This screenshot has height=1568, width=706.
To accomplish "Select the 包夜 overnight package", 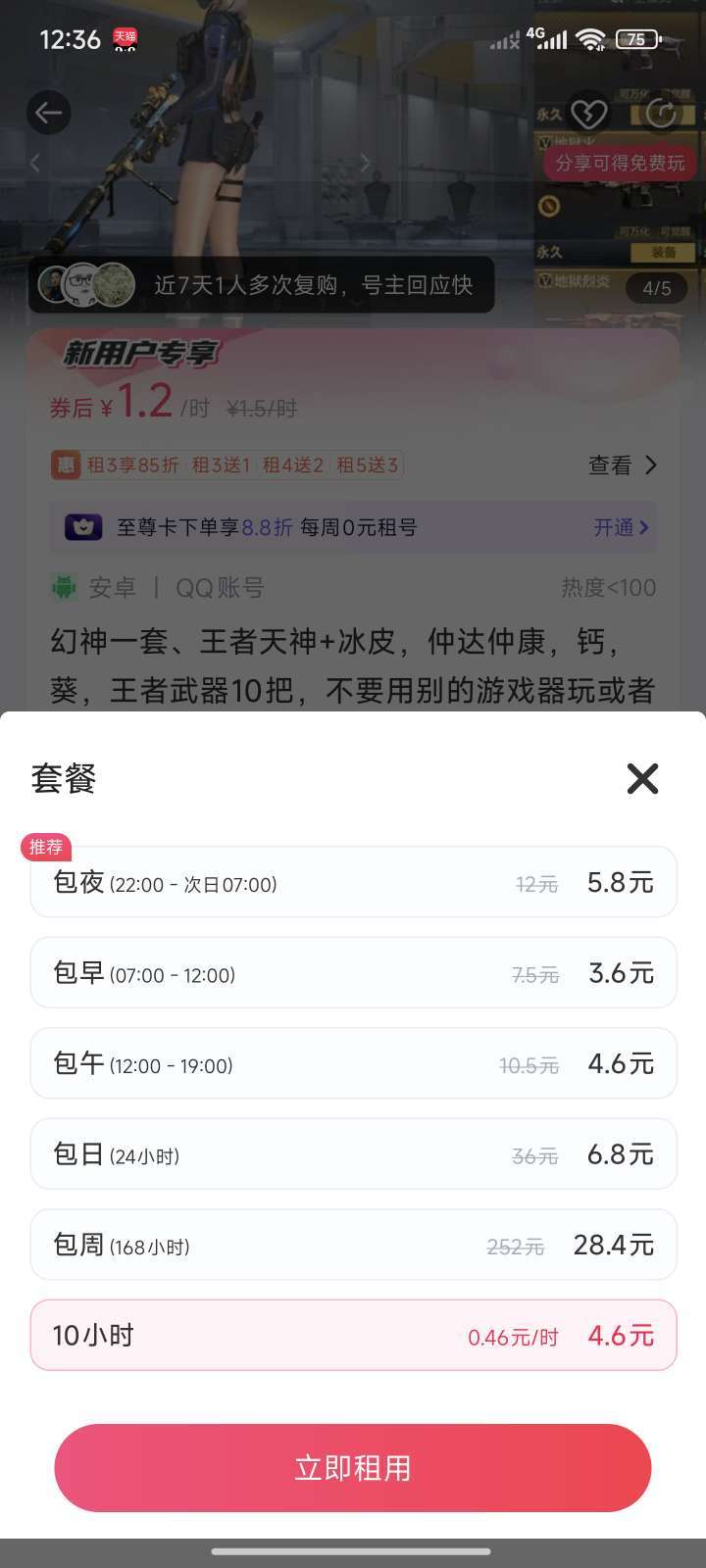I will click(x=353, y=882).
